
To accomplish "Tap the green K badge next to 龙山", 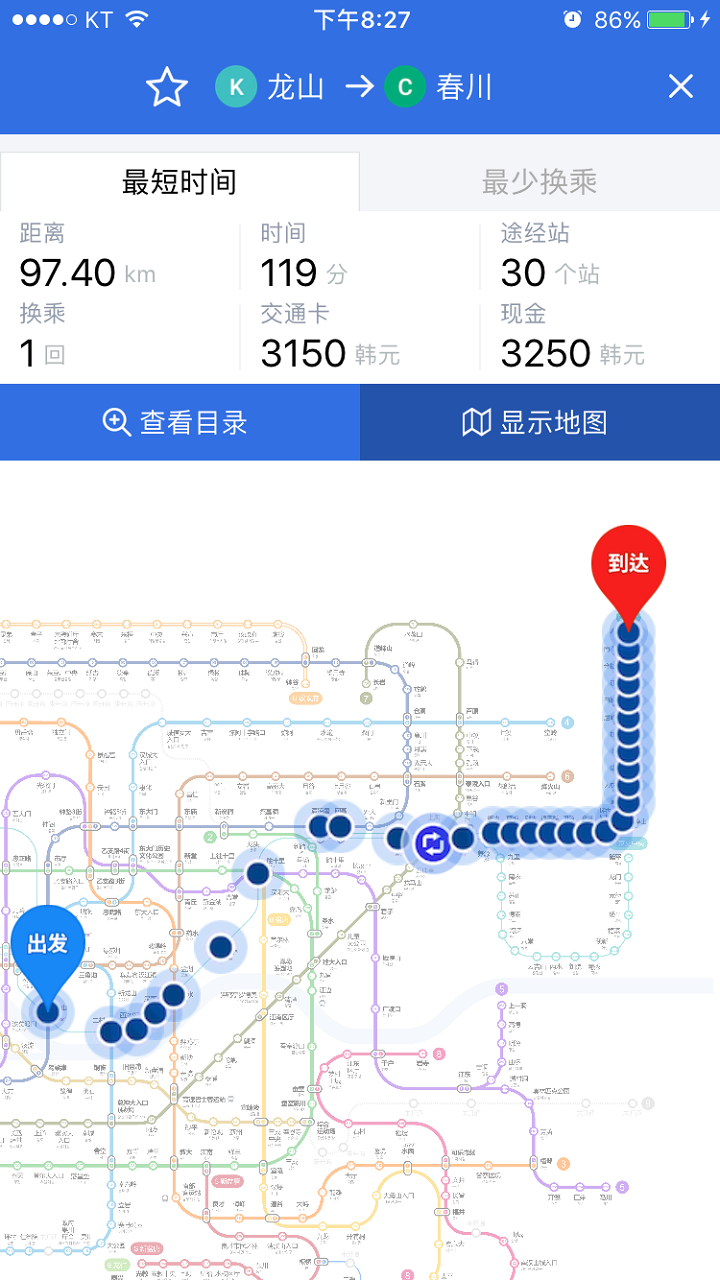I will (x=236, y=86).
